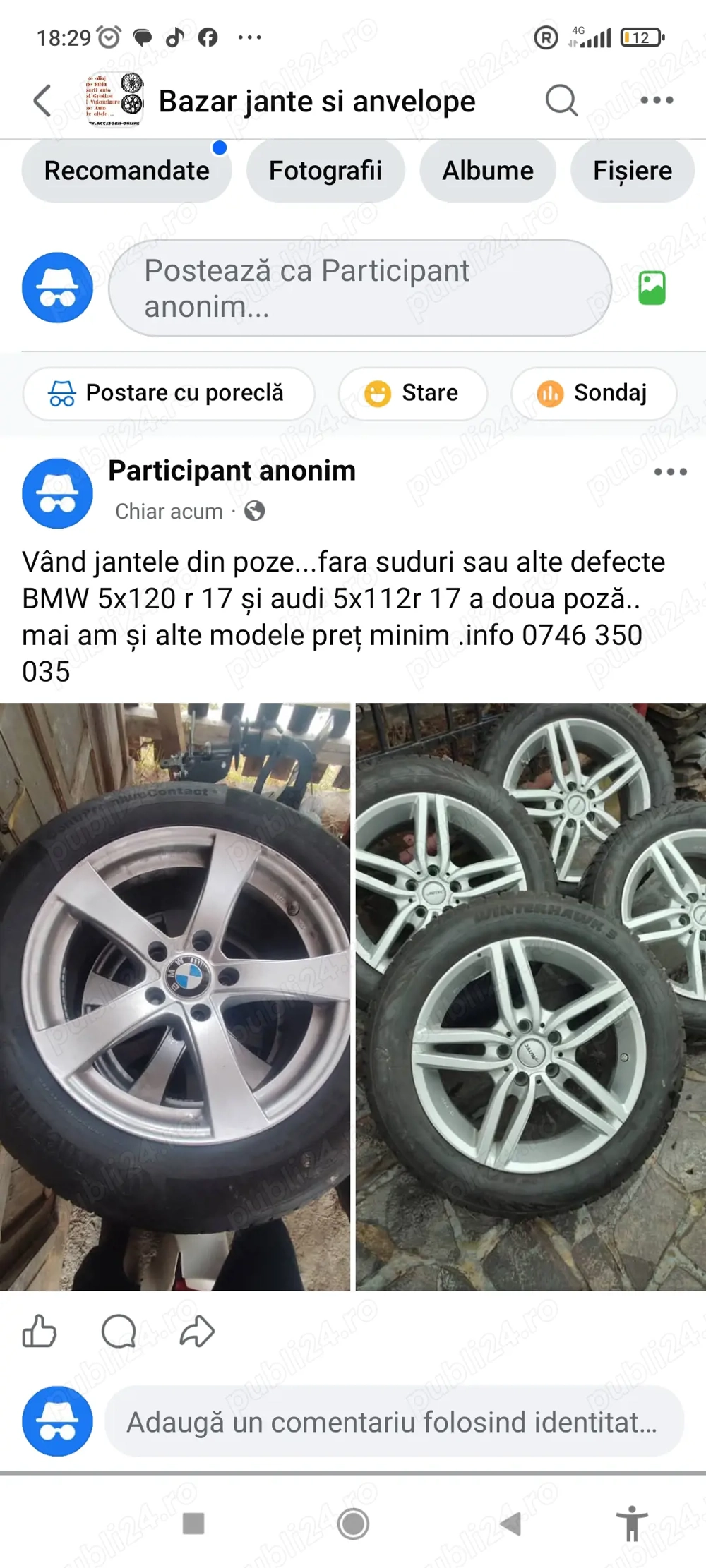Select the Stare smiley icon
The width and height of the screenshot is (706, 1568).
click(x=378, y=394)
